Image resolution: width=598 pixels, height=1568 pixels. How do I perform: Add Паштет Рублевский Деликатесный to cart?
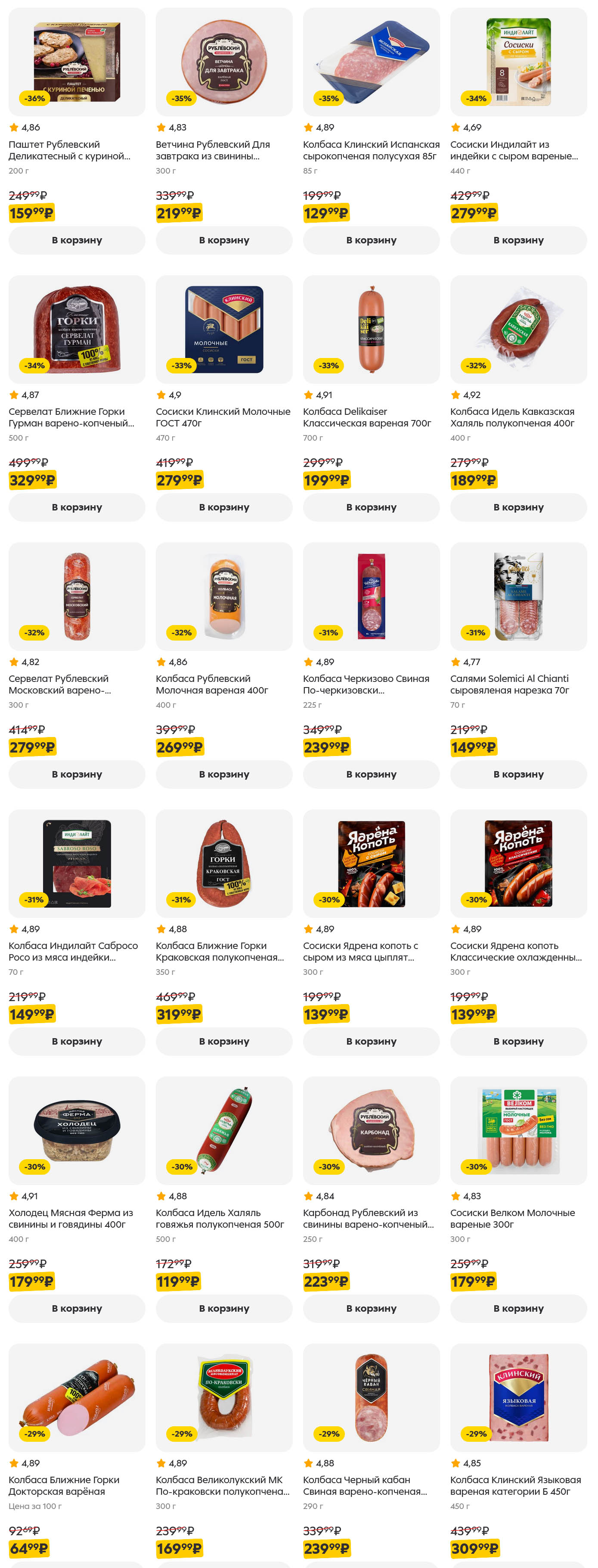pos(77,240)
